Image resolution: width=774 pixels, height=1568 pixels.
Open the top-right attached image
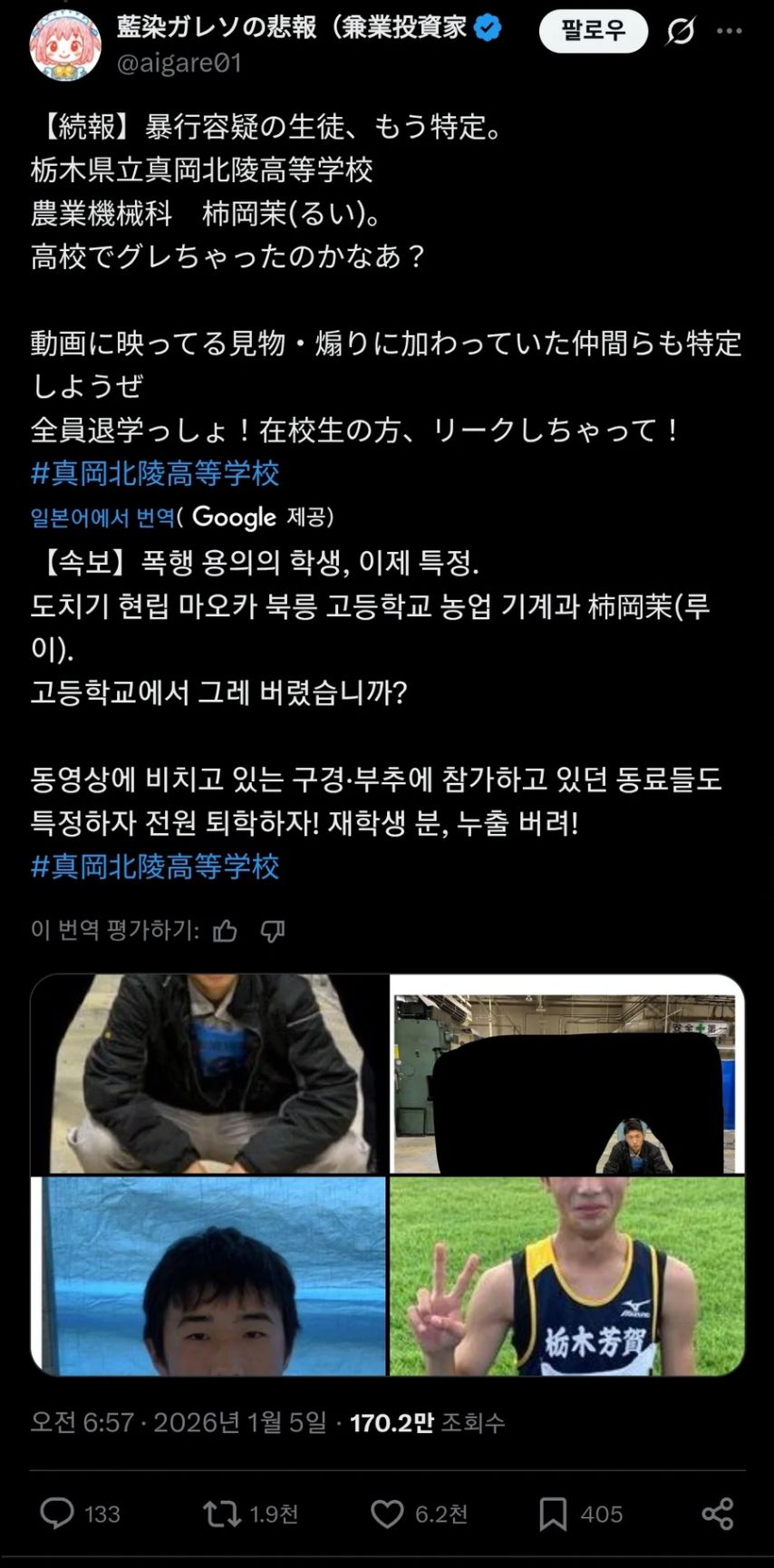(x=567, y=1074)
